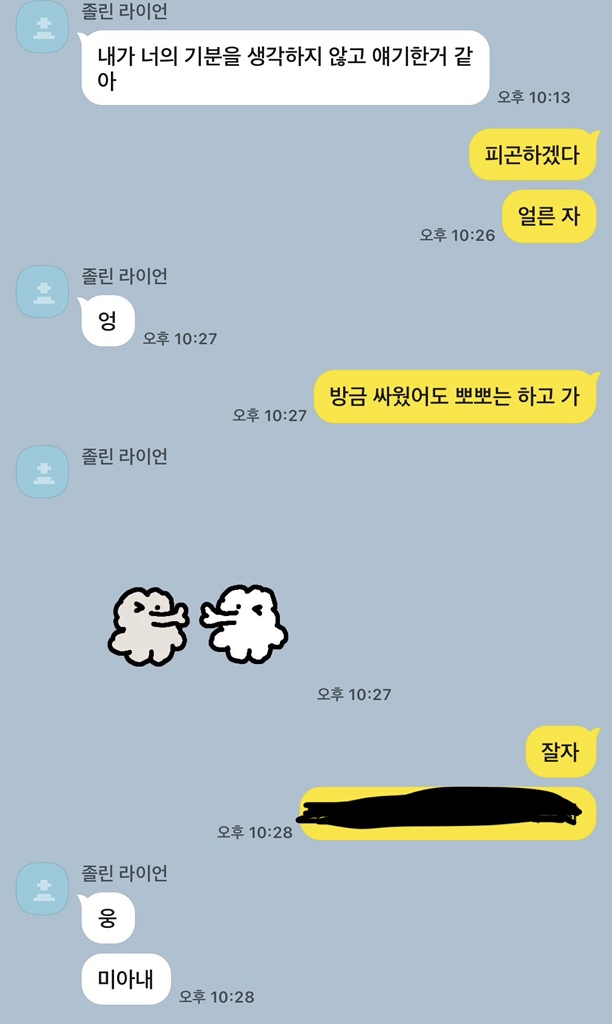Open the hugging characters emoticon sticker
Screen dimensions: 612x1024
click(198, 625)
